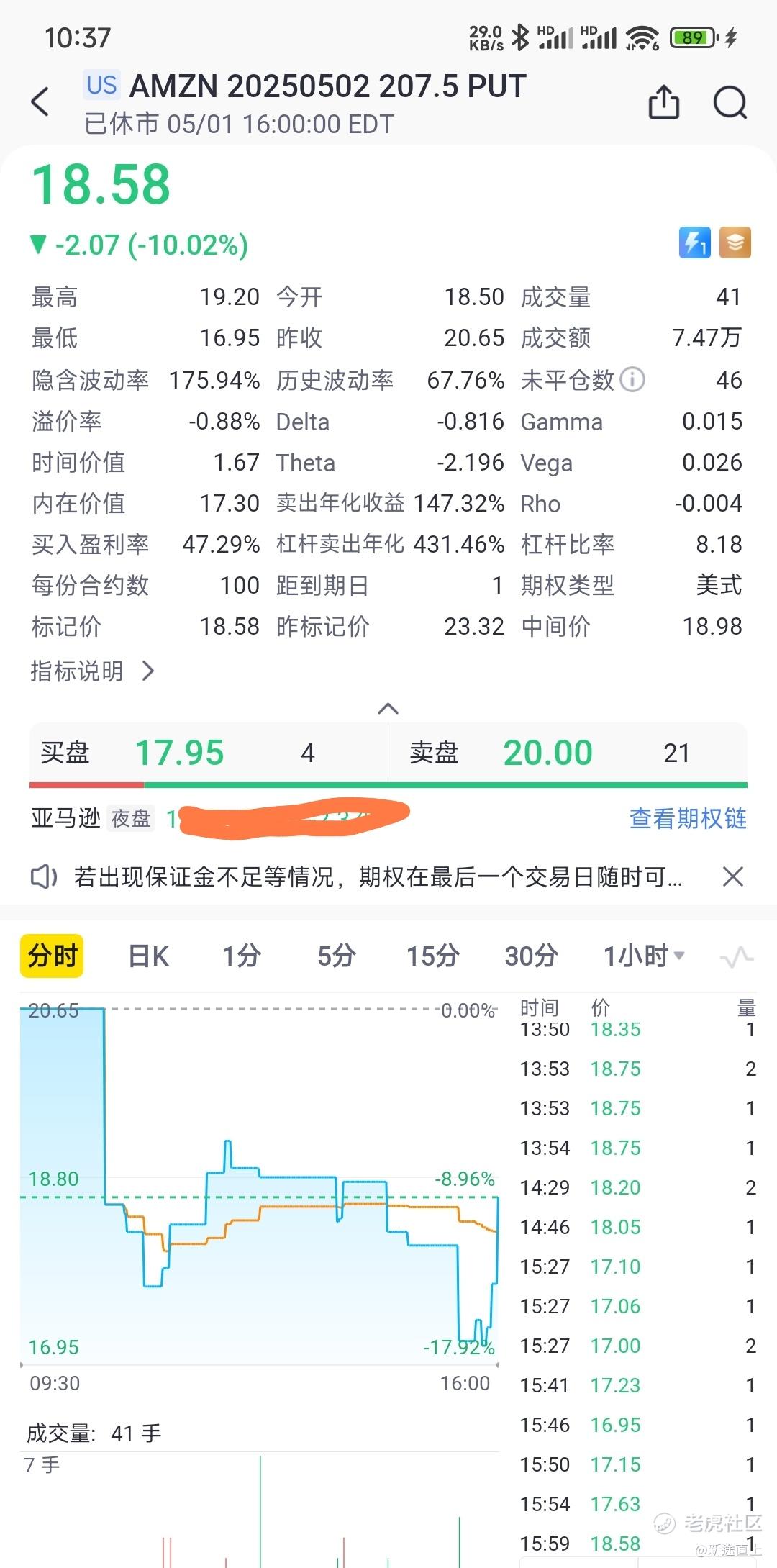Tap the info icon next to 未平仓数

[x=632, y=379]
